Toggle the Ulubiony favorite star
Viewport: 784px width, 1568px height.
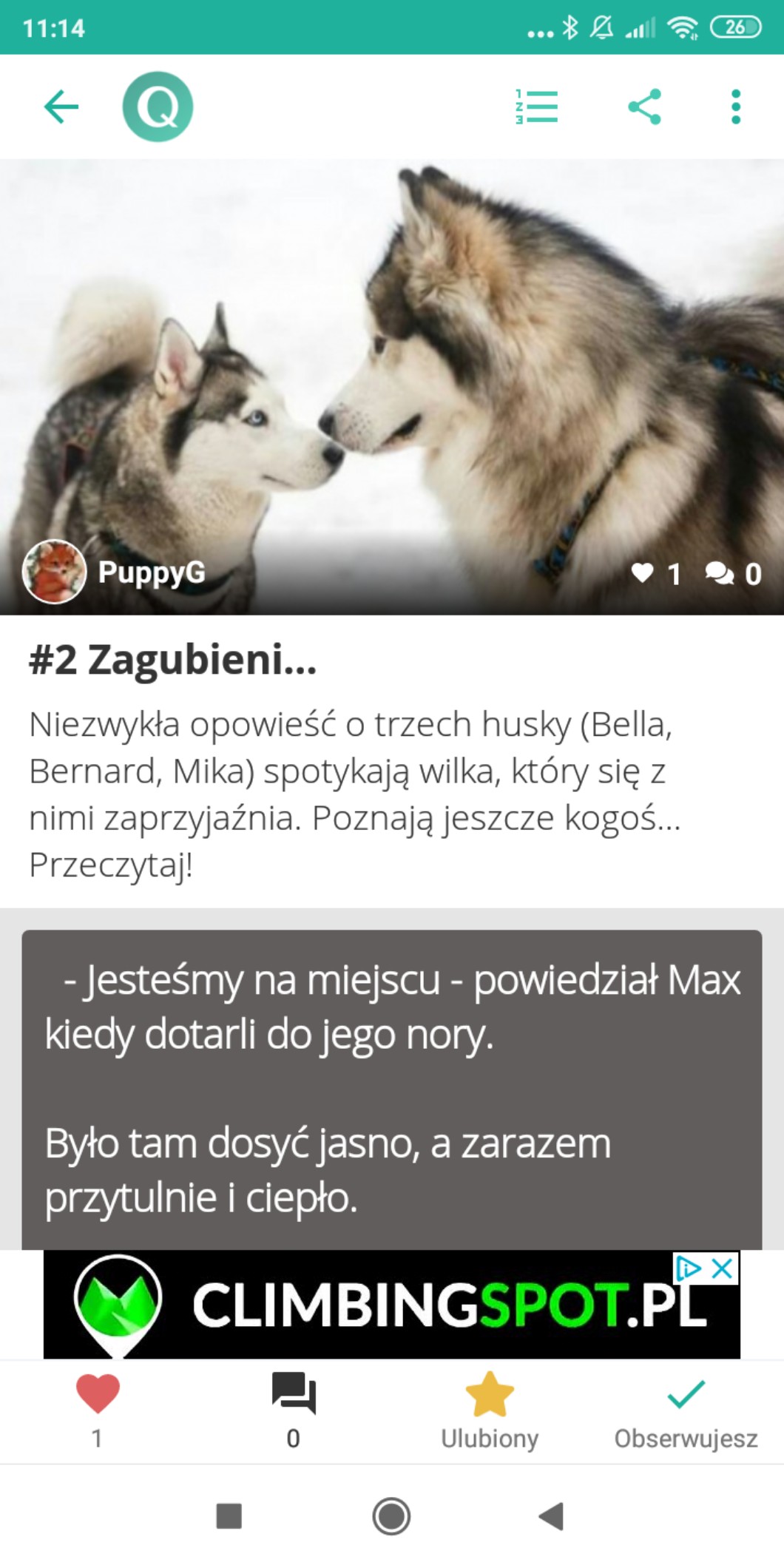coord(490,1407)
